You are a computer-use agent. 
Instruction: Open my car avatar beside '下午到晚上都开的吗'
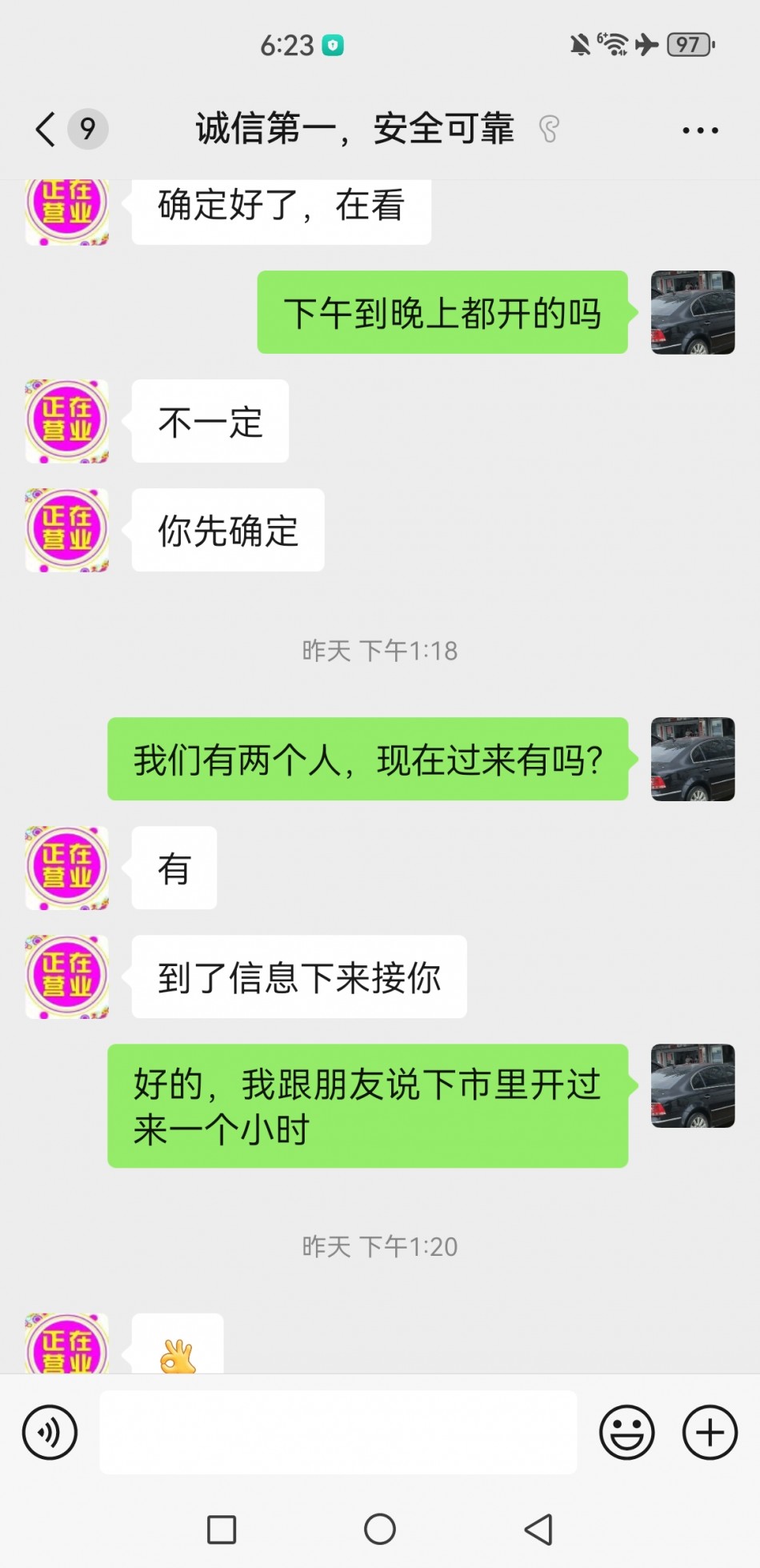click(x=692, y=312)
